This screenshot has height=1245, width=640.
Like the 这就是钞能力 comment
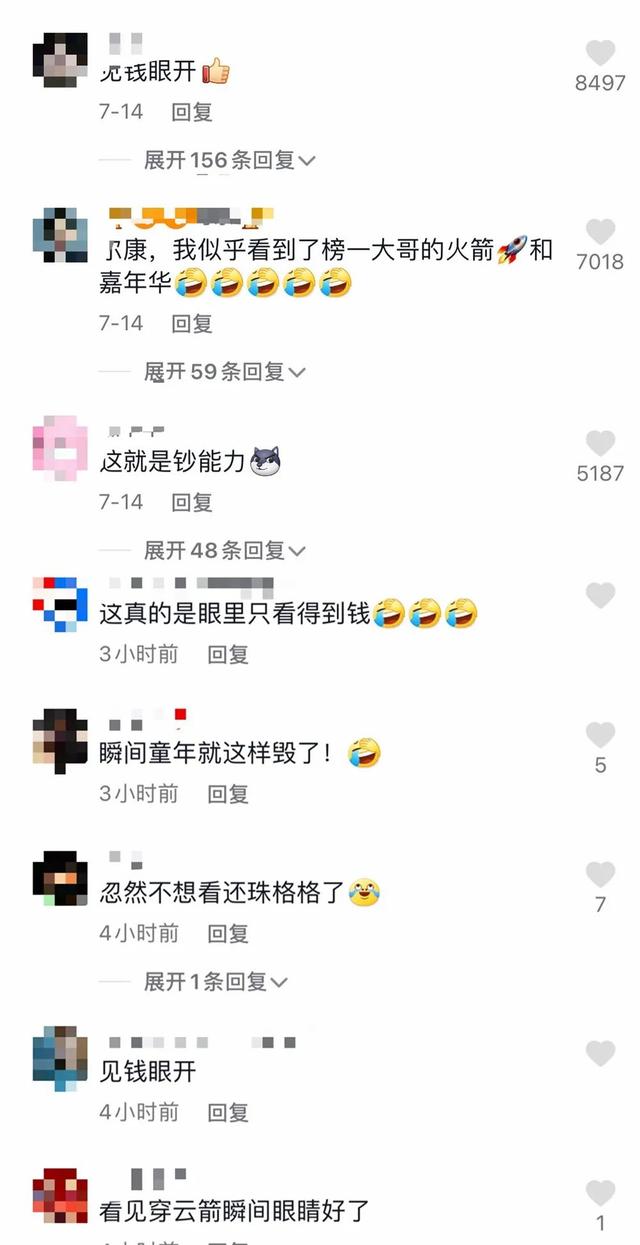(x=600, y=443)
